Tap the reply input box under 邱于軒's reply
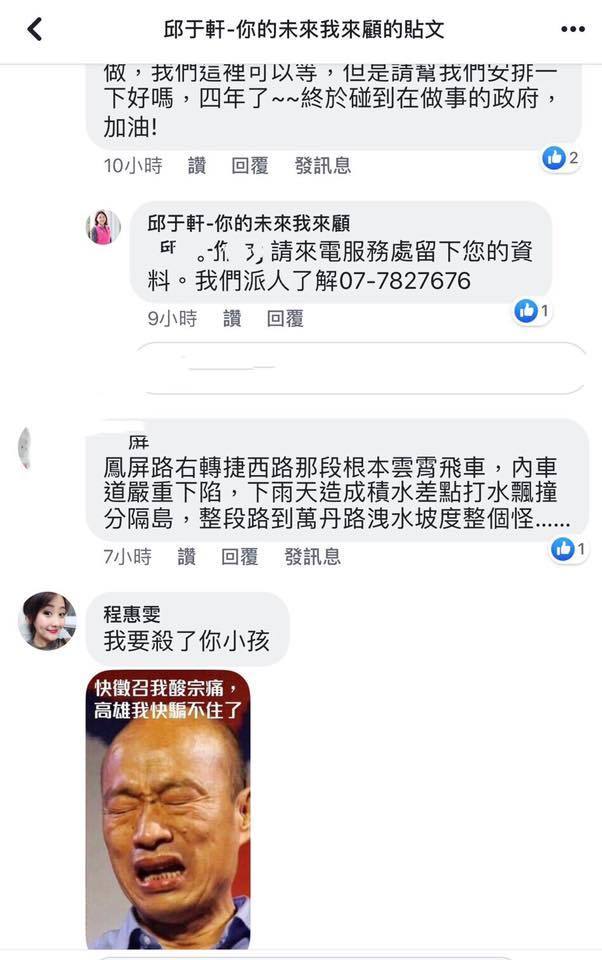 [360, 366]
